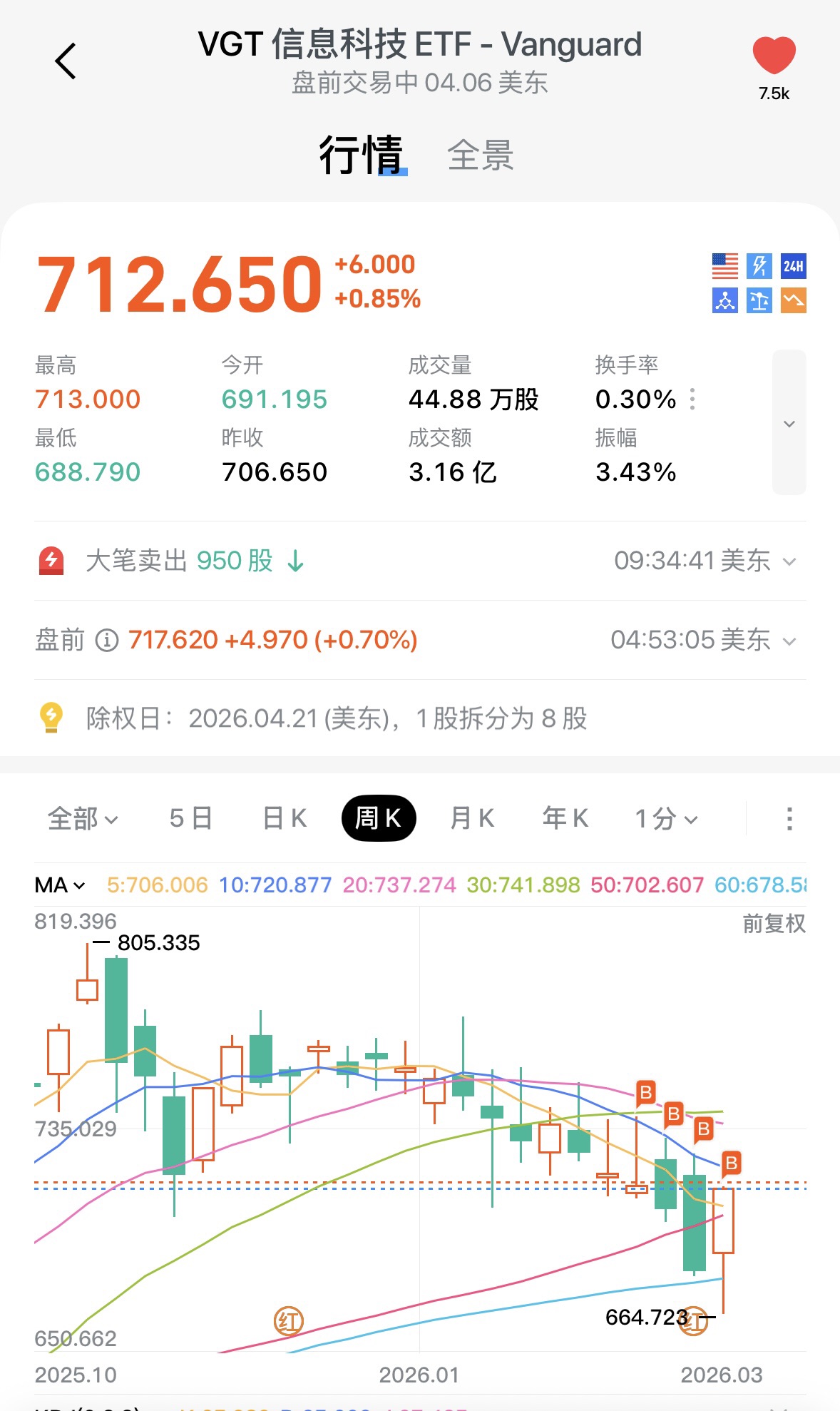The height and width of the screenshot is (1411, 840).
Task: Expand the quote details panel chevron
Action: (x=789, y=424)
